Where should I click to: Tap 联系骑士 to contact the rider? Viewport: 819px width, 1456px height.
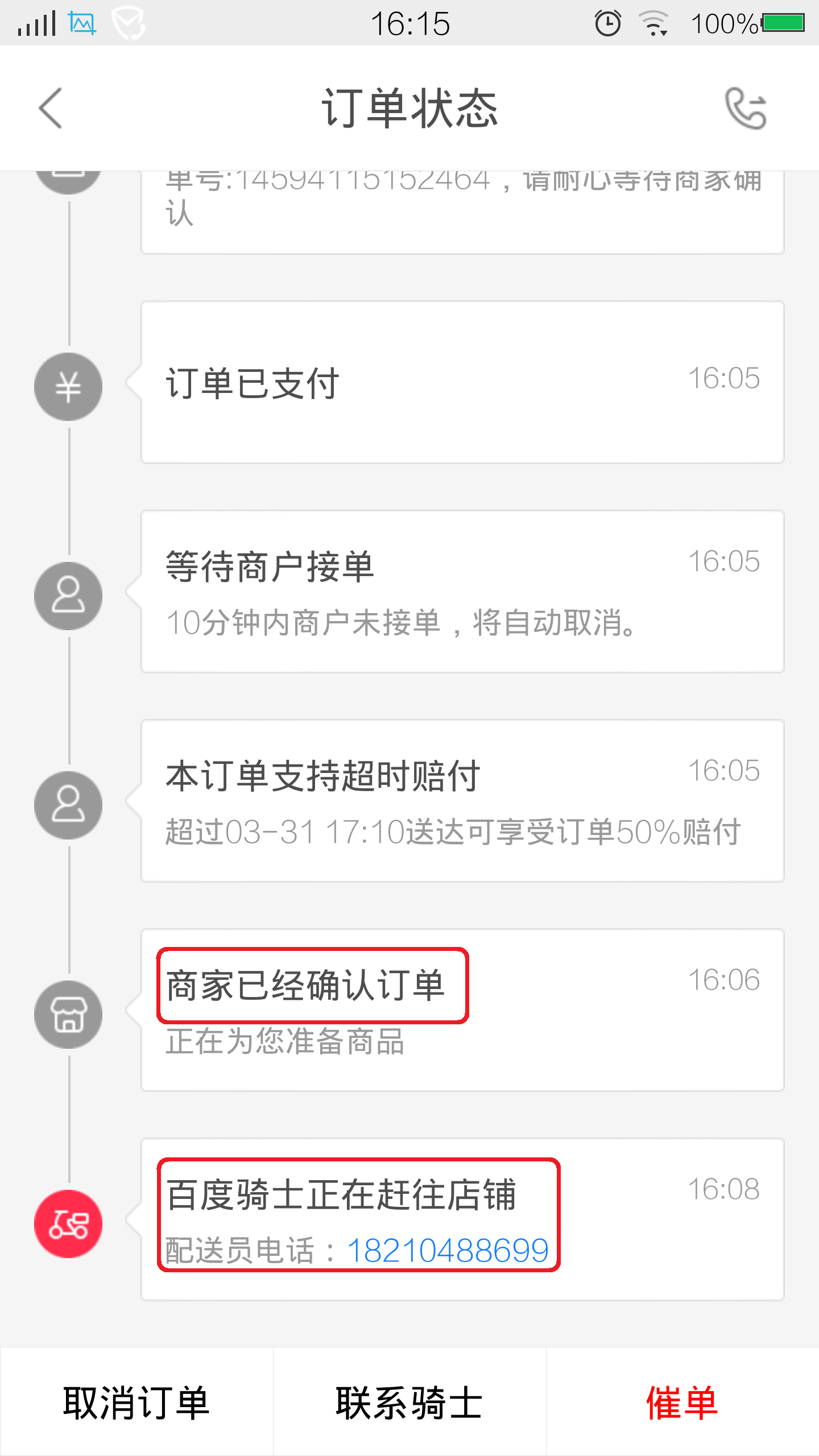coord(409,1403)
